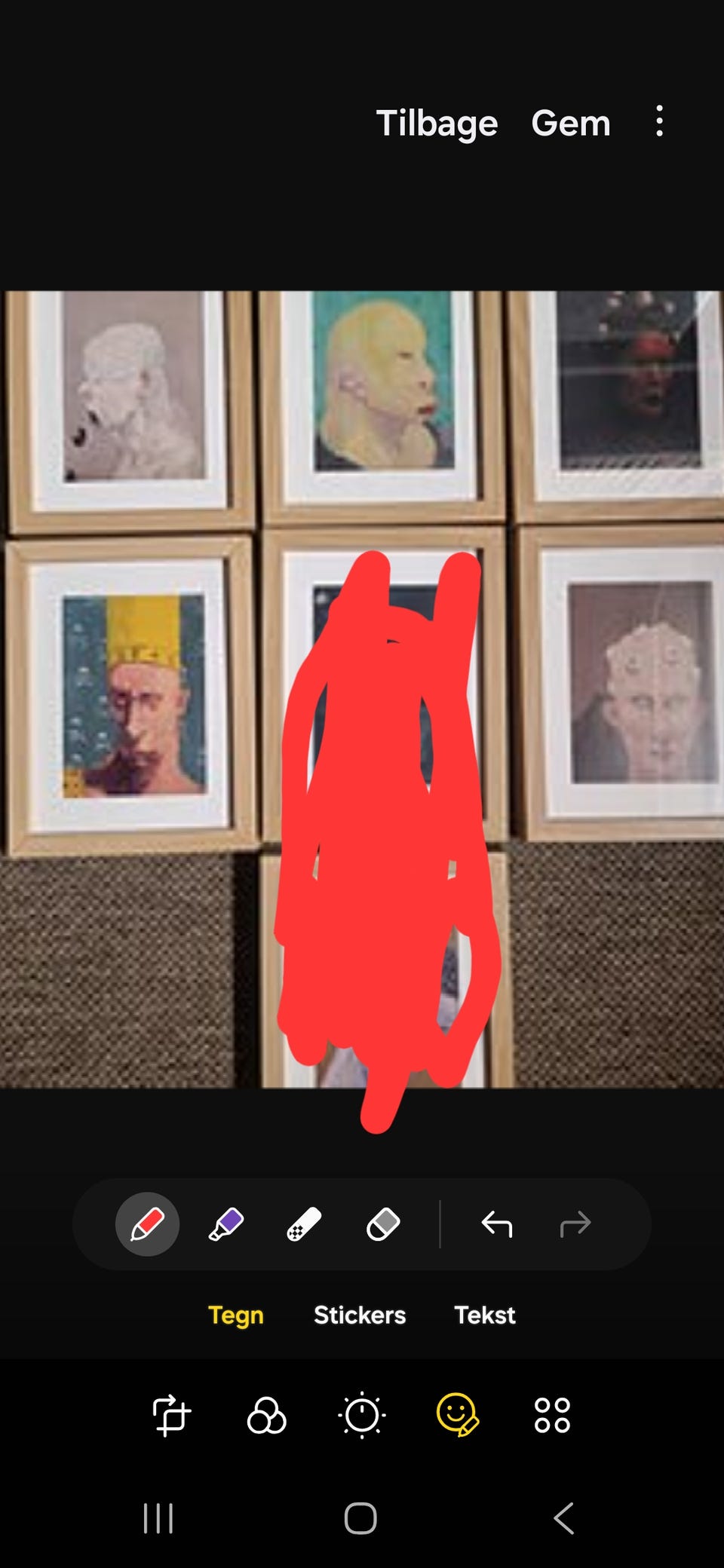The image size is (724, 1568).
Task: Tap Tilbage to go back
Action: [436, 123]
